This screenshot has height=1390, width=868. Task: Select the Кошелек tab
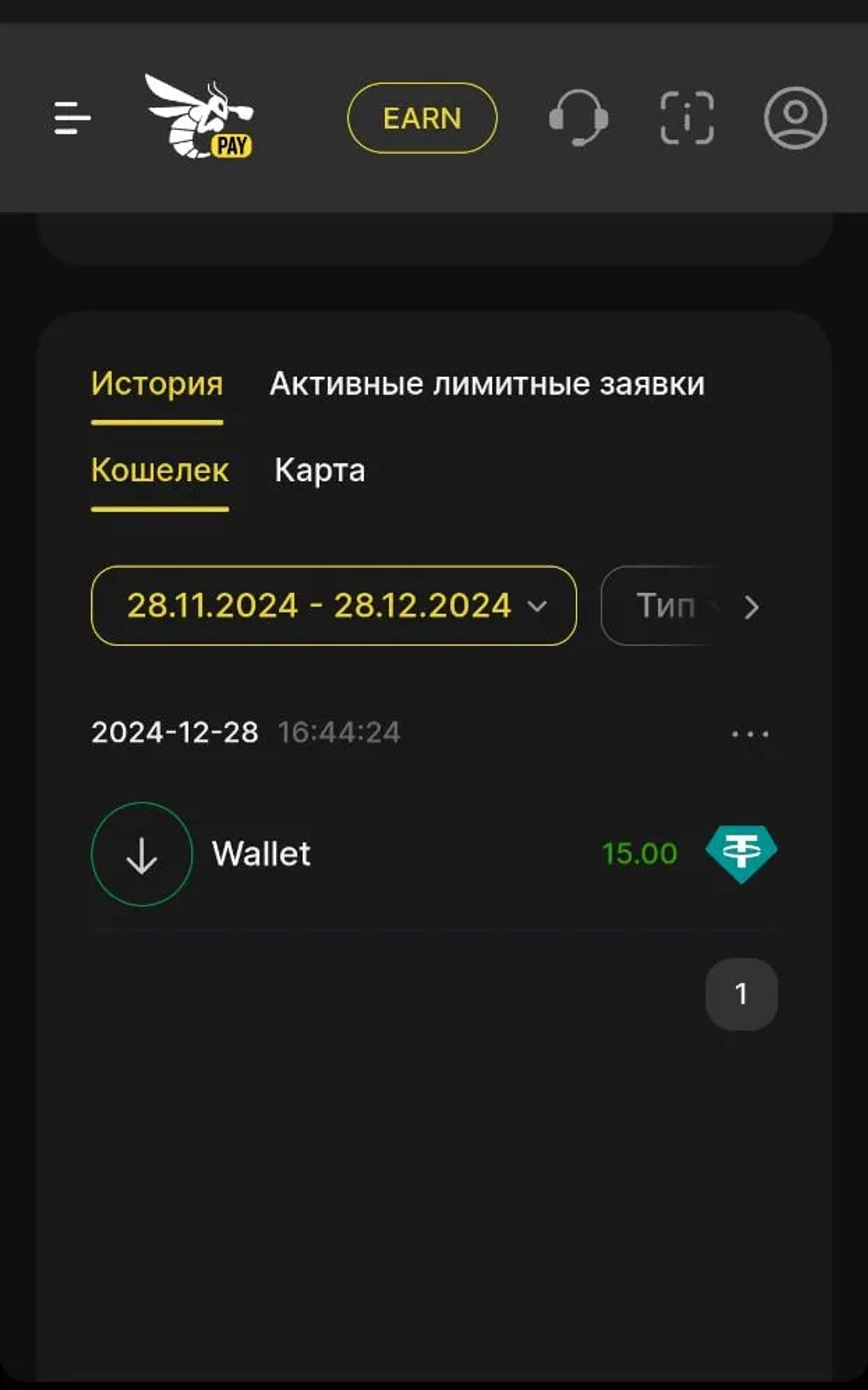coord(159,471)
